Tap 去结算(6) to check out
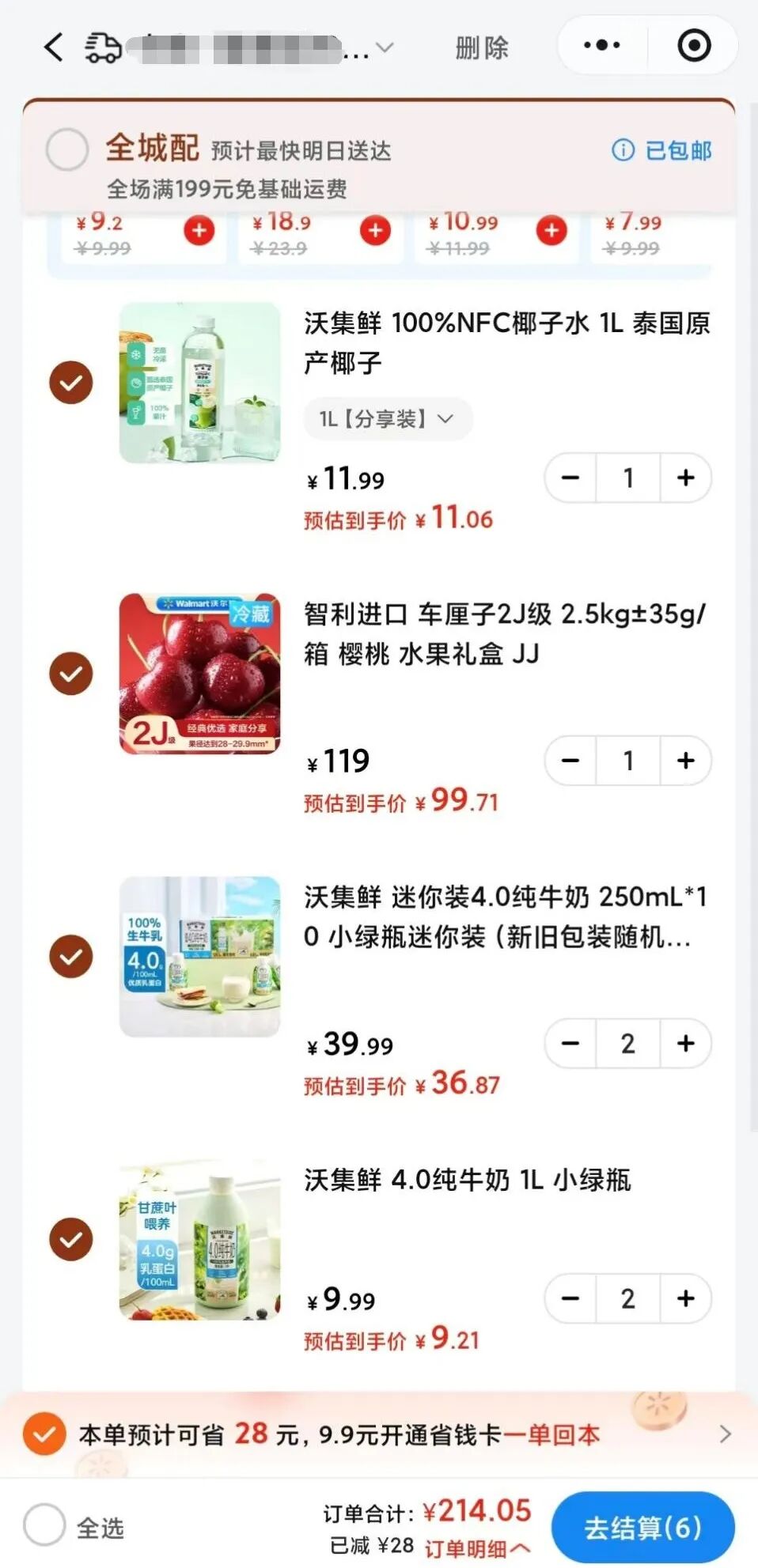This screenshot has height=1568, width=758. (x=642, y=1528)
